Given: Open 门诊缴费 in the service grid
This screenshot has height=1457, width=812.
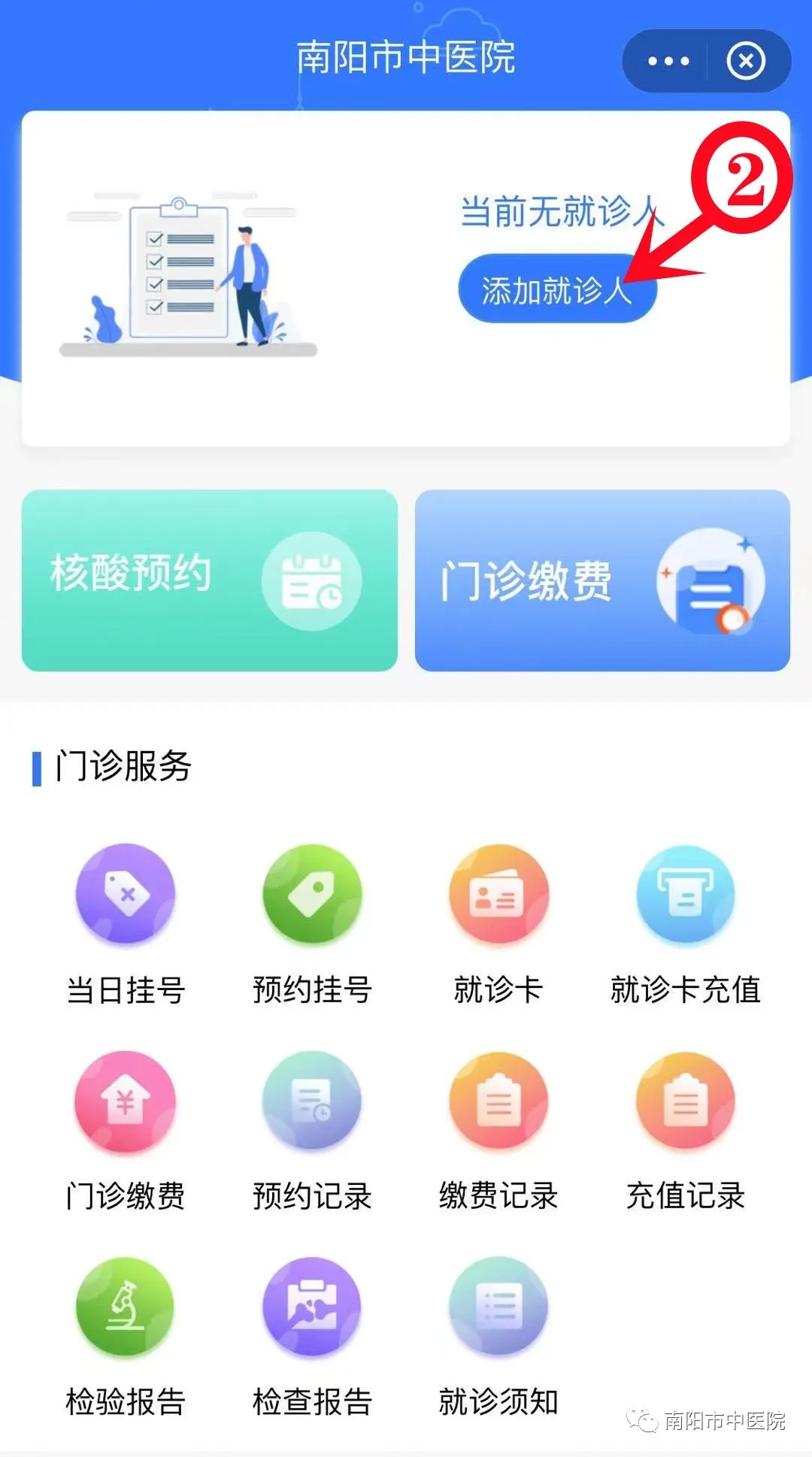Looking at the screenshot, I should [126, 1130].
